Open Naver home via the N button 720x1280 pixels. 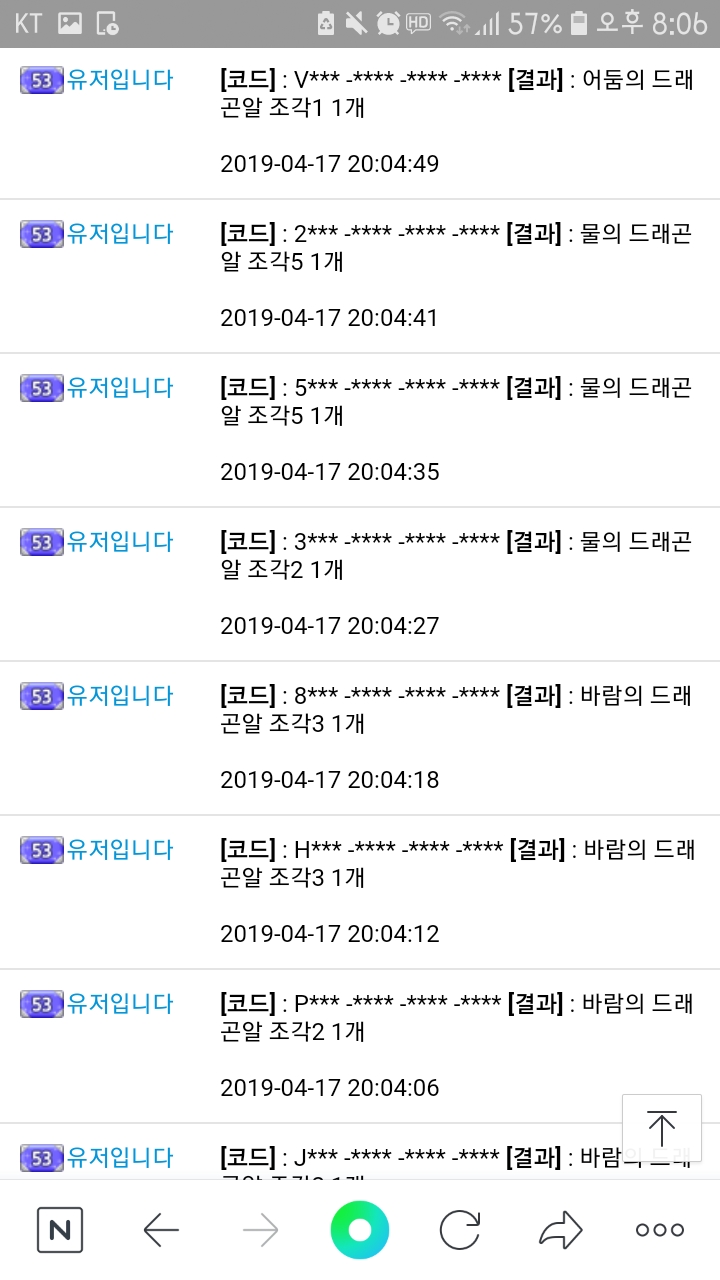(60, 1230)
